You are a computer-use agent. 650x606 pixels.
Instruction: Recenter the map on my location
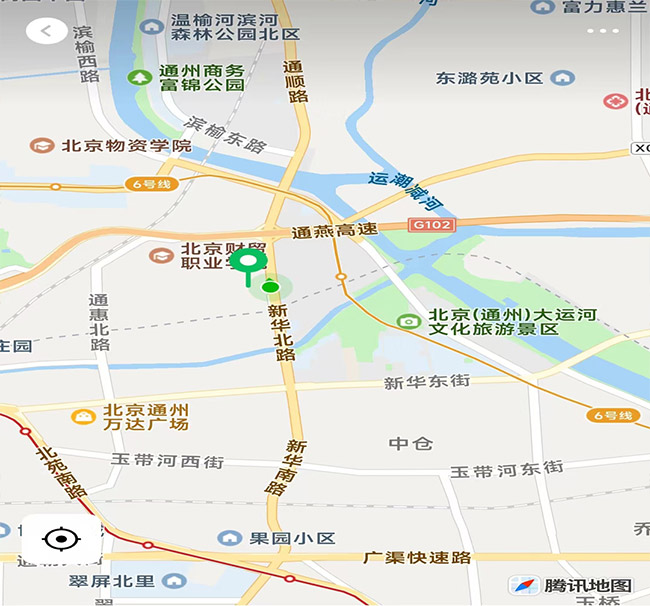pos(61,540)
